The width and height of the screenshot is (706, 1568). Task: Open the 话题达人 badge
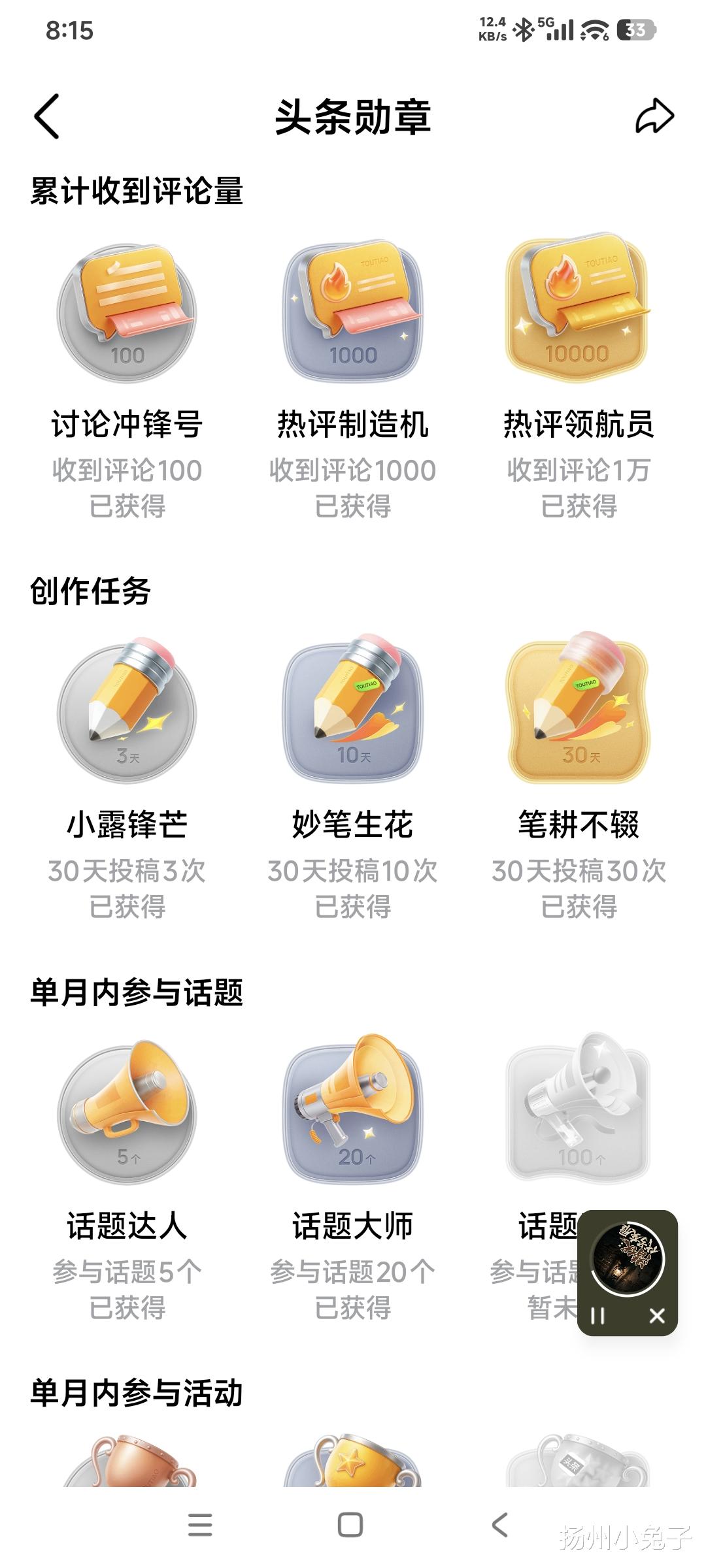[127, 1112]
